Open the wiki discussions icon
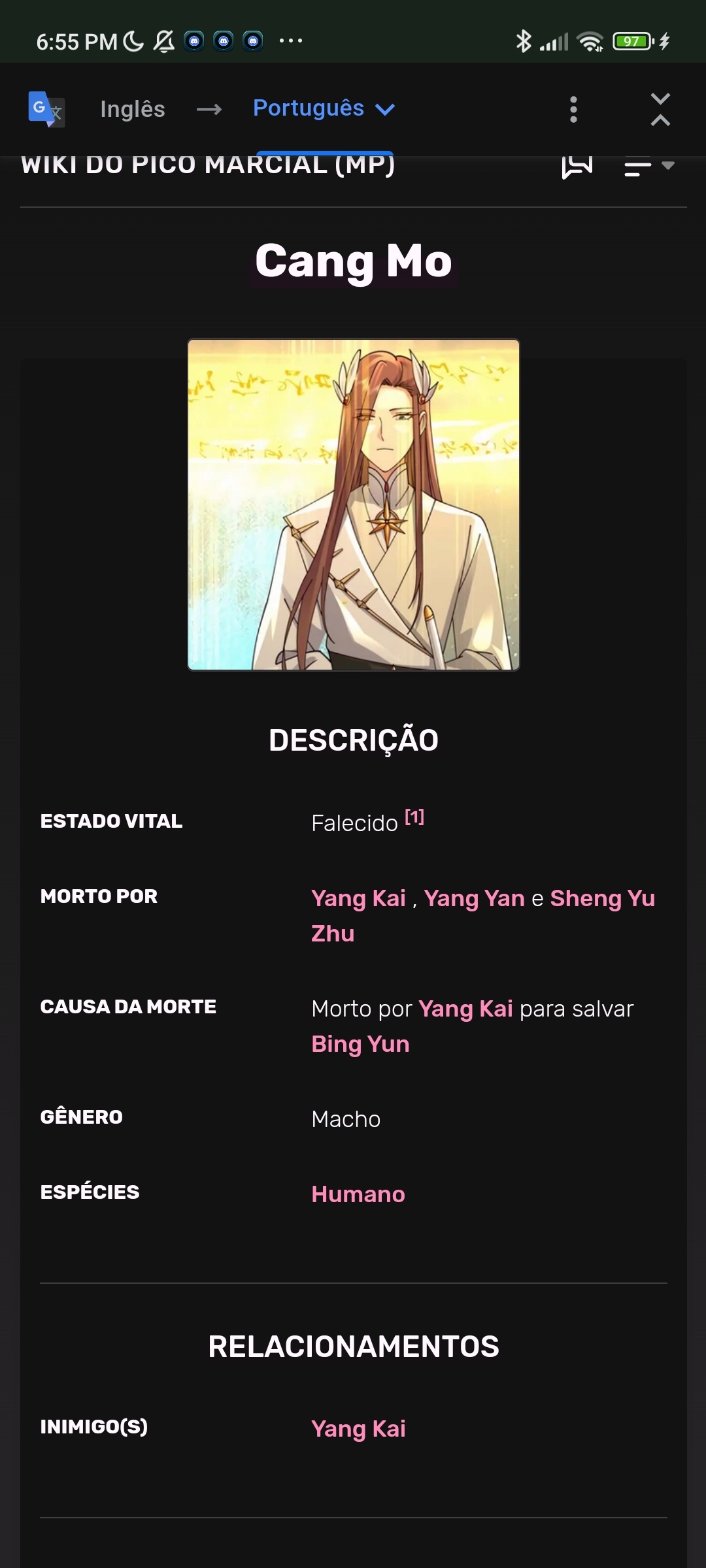The height and width of the screenshot is (1568, 706). (x=577, y=165)
